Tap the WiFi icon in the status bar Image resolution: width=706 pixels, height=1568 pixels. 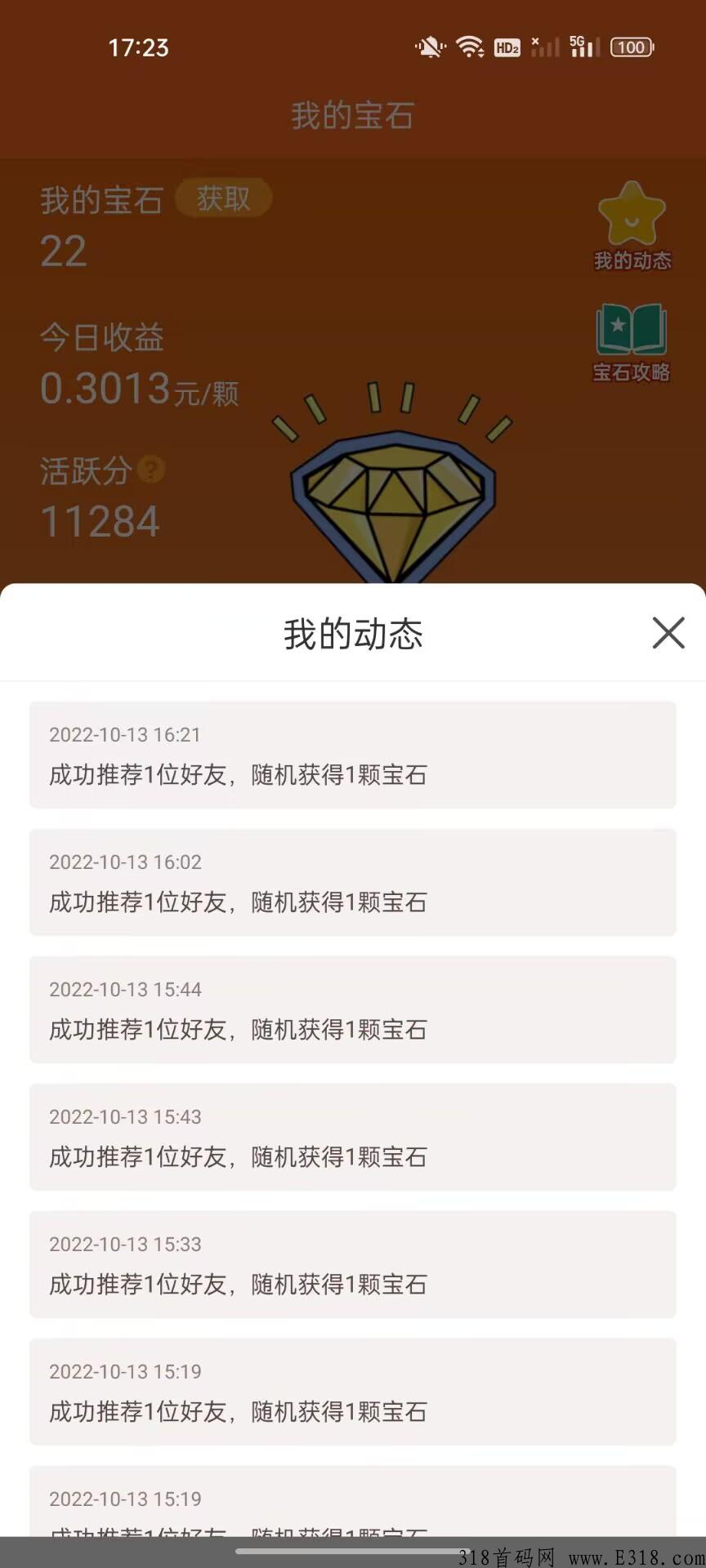(468, 47)
